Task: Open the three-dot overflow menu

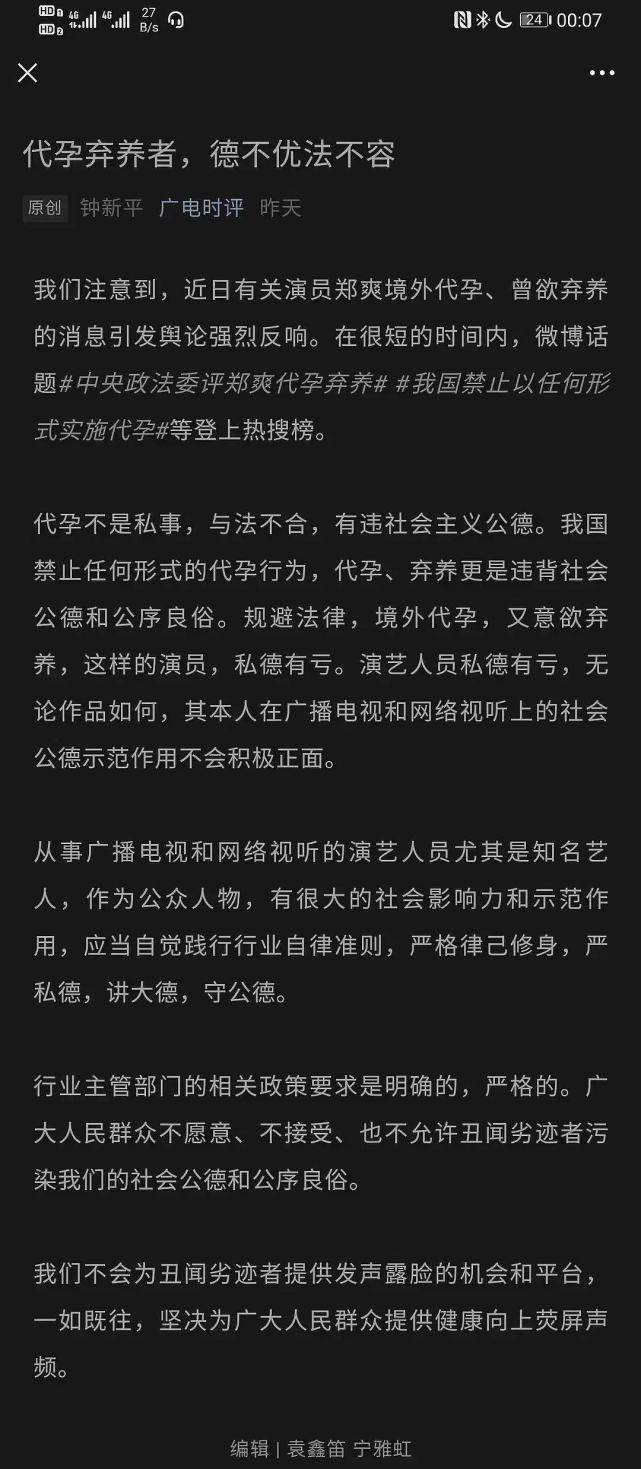Action: tap(602, 73)
